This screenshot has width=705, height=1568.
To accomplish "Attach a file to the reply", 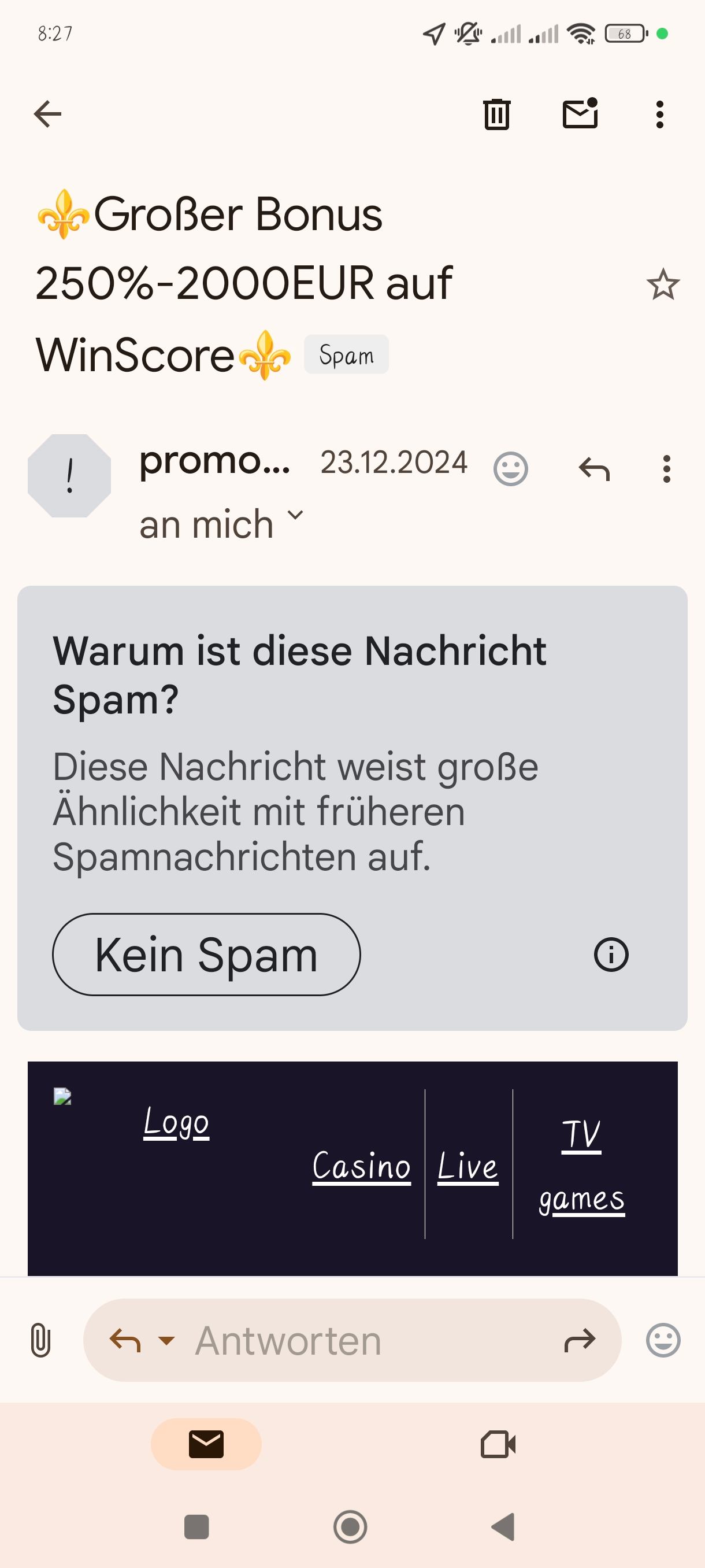I will [x=40, y=1340].
